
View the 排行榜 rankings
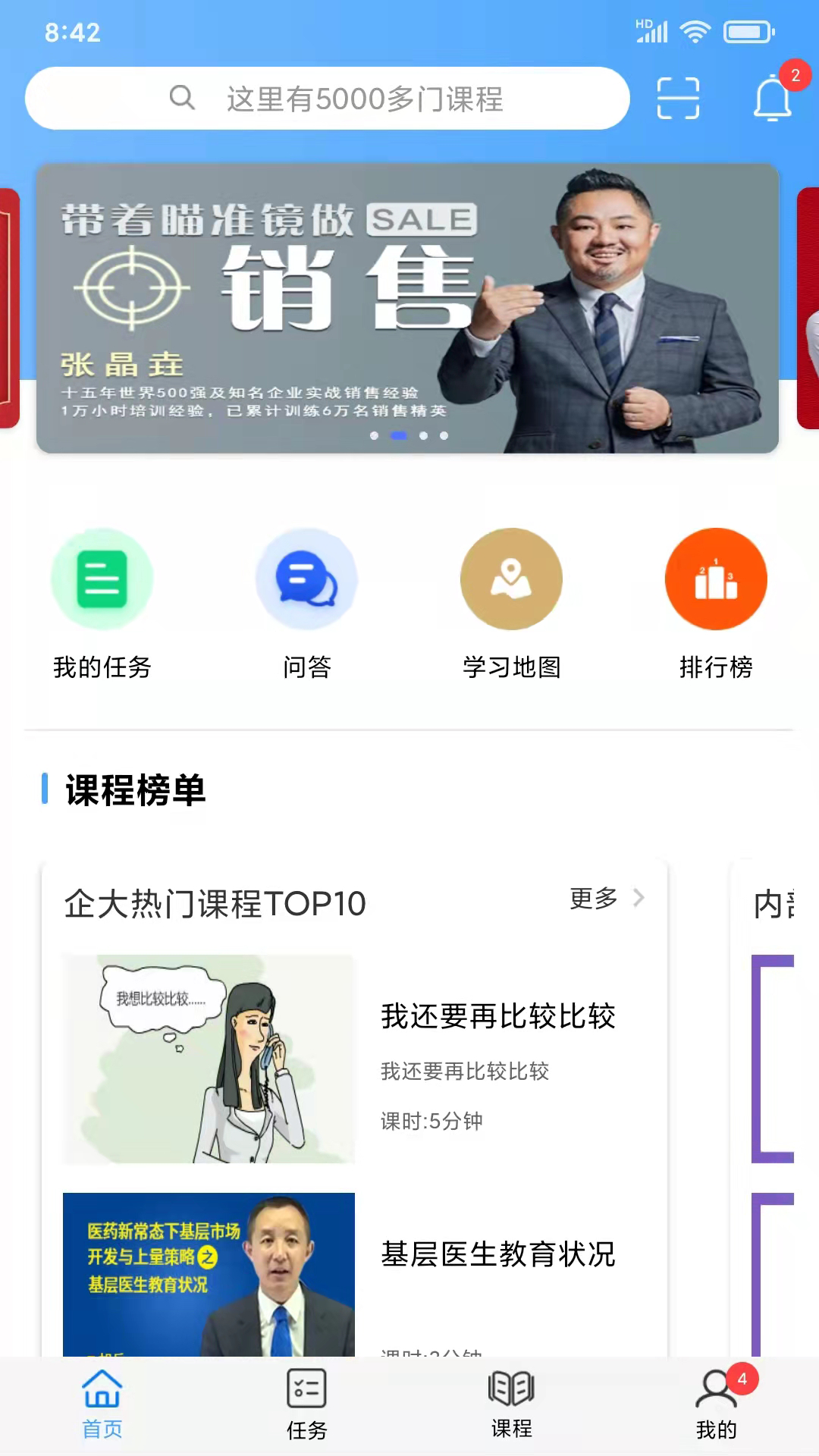[717, 604]
